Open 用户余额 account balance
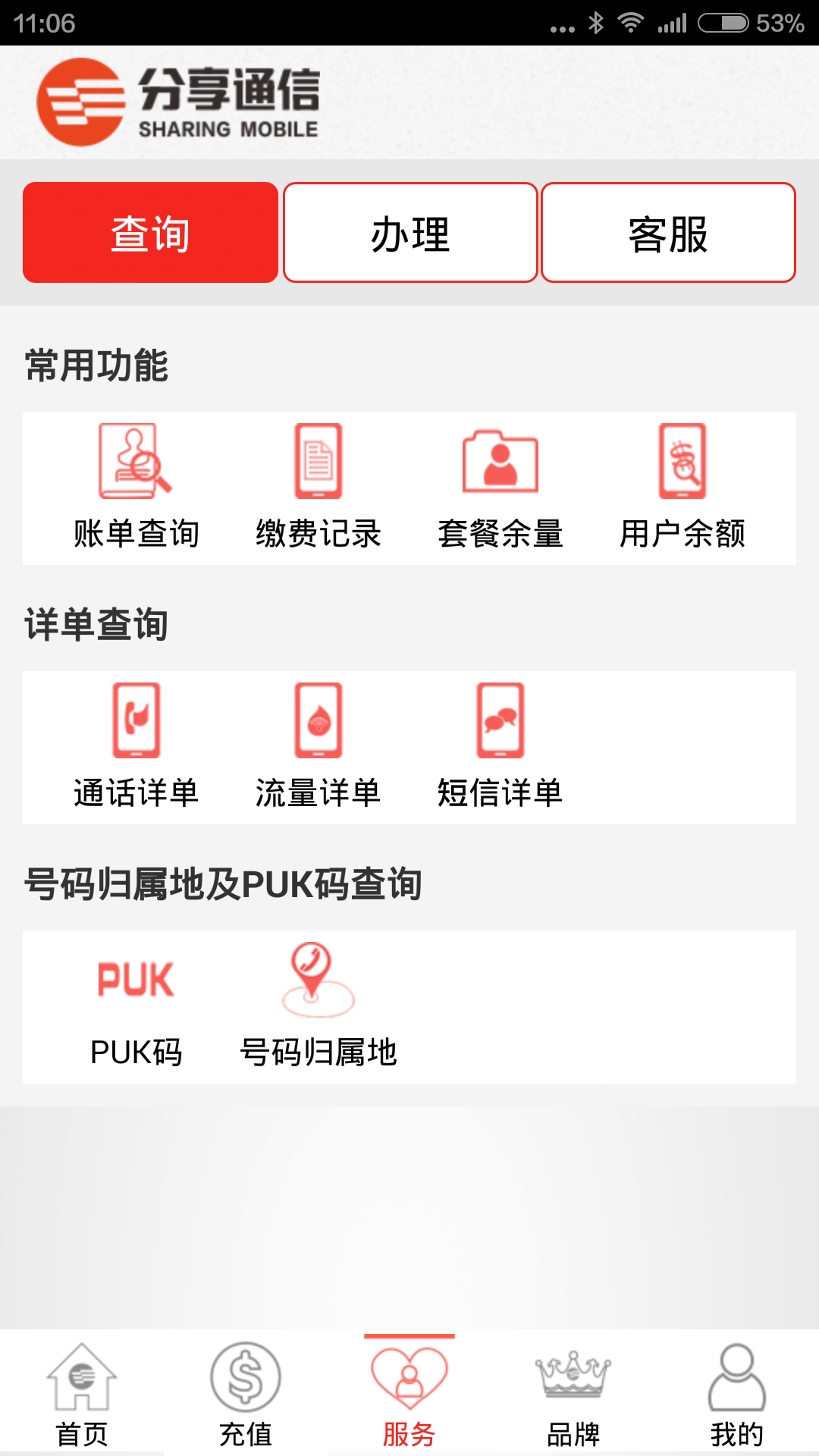 click(682, 487)
